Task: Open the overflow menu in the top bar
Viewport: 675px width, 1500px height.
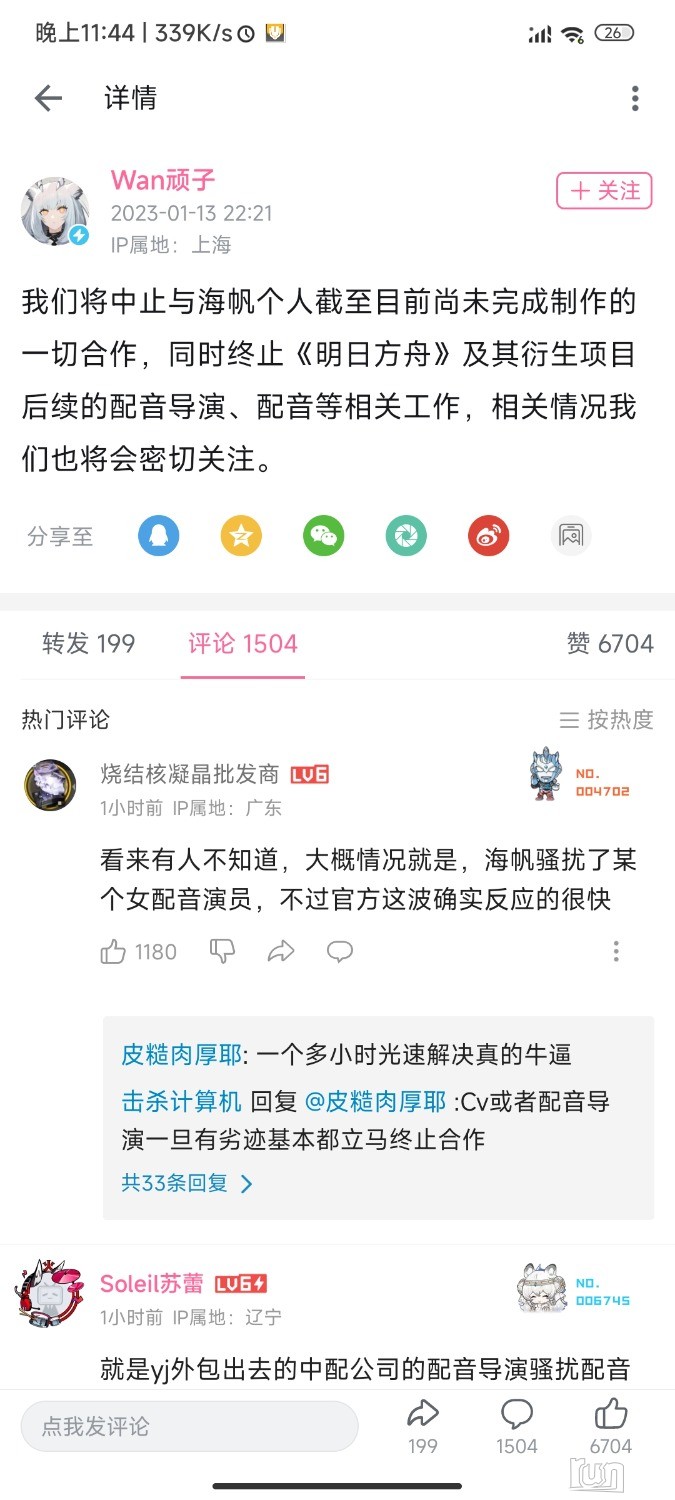Action: point(635,98)
